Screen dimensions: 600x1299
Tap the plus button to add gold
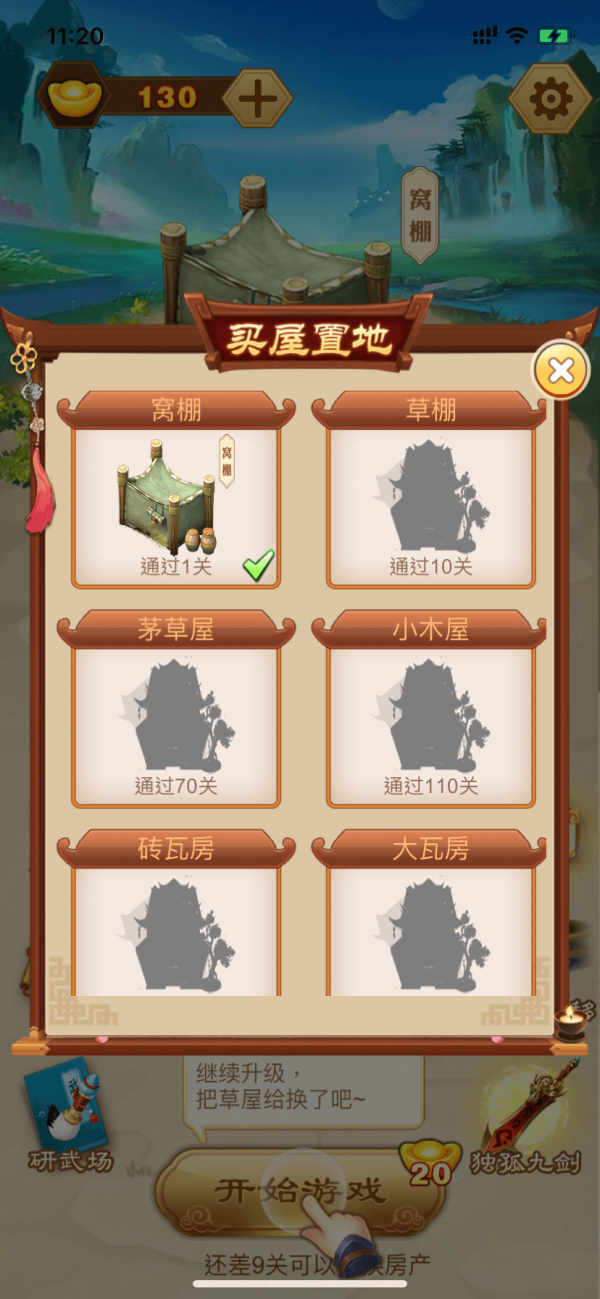[x=257, y=98]
